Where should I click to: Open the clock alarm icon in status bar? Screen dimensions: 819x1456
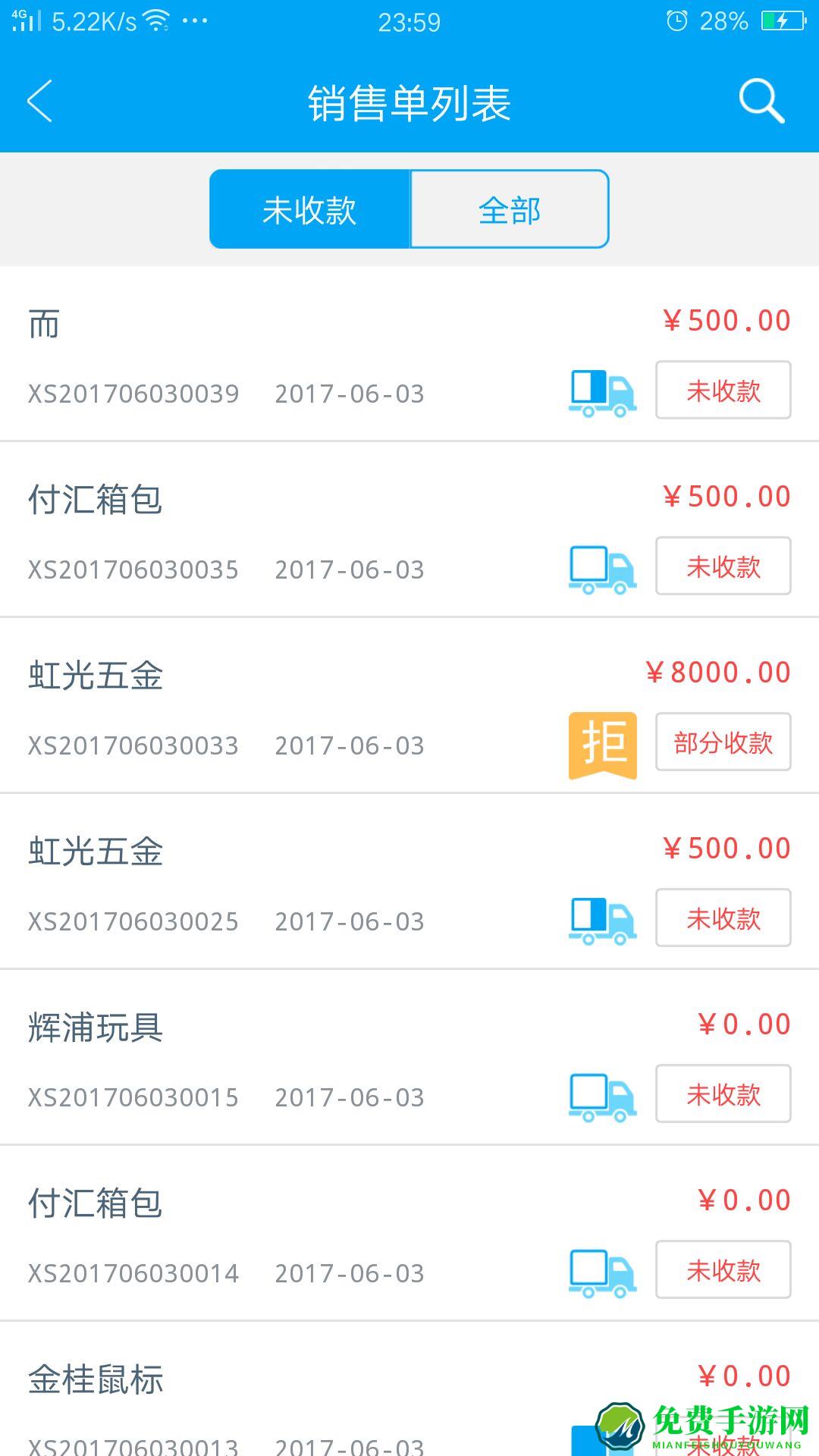pyautogui.click(x=677, y=20)
